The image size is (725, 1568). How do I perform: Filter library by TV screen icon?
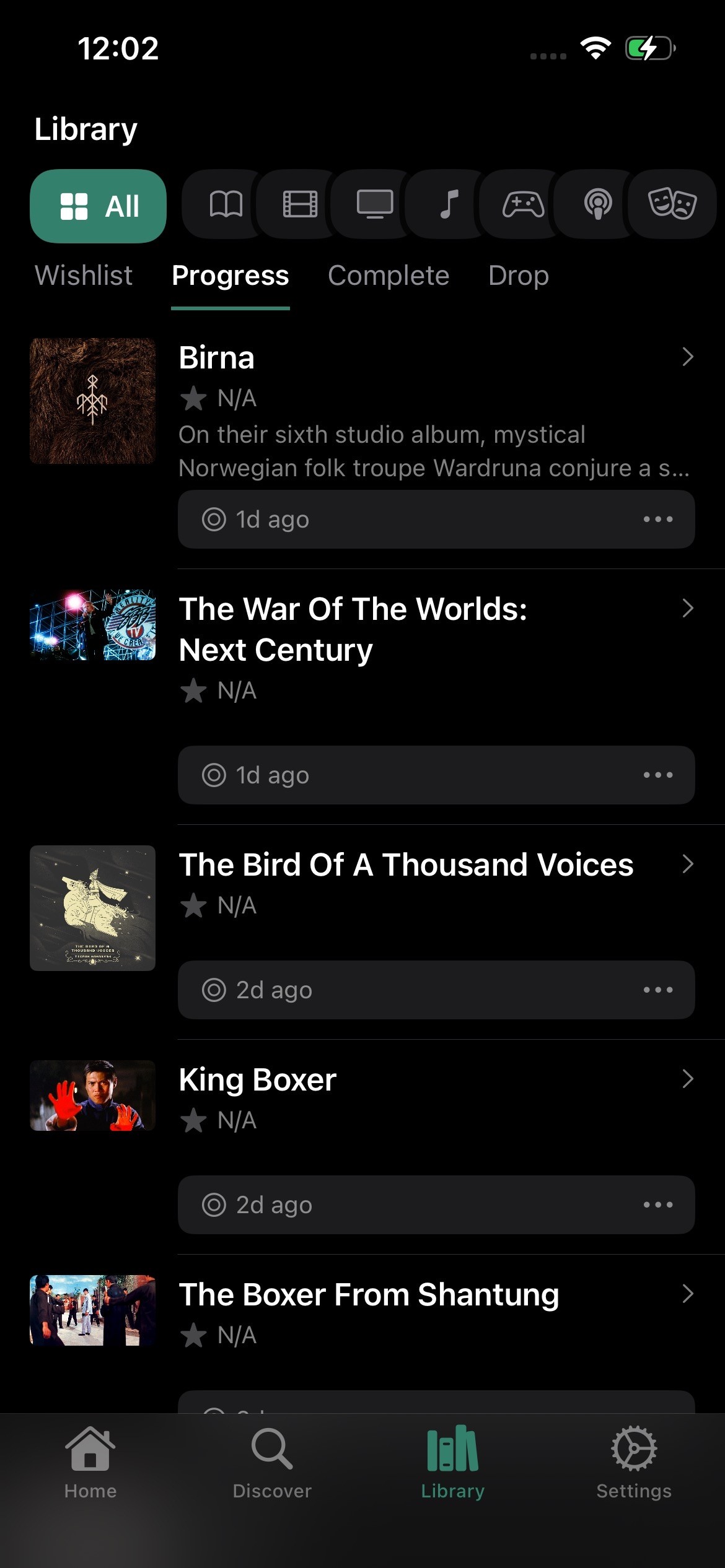[374, 204]
